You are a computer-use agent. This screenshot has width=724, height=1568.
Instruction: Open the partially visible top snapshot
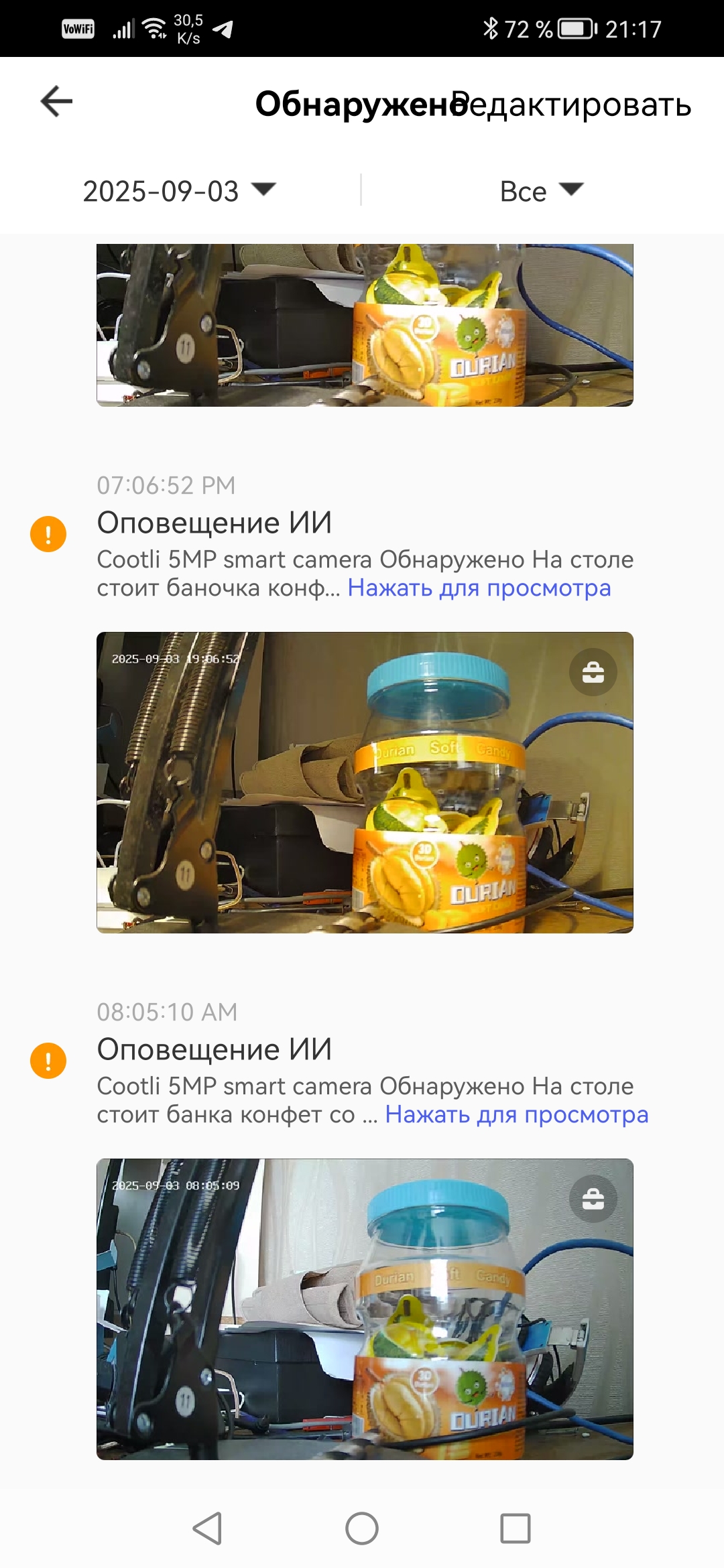coord(365,325)
